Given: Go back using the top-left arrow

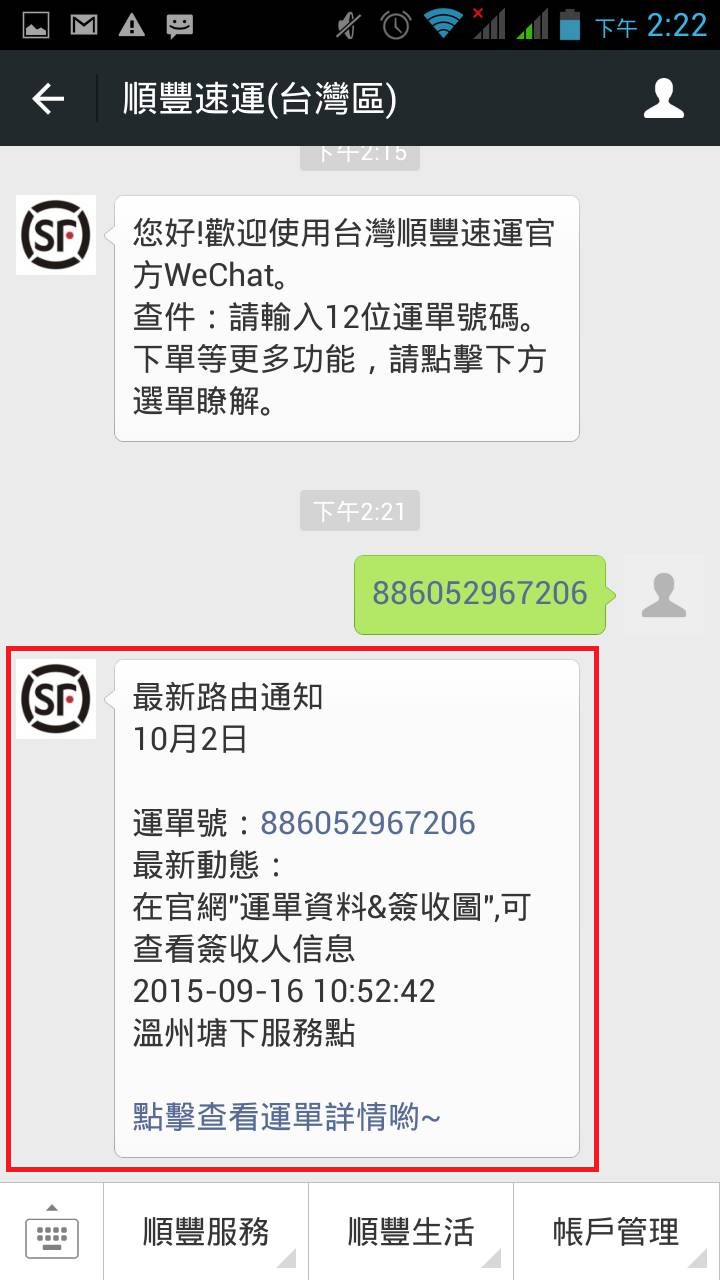Looking at the screenshot, I should 48,98.
